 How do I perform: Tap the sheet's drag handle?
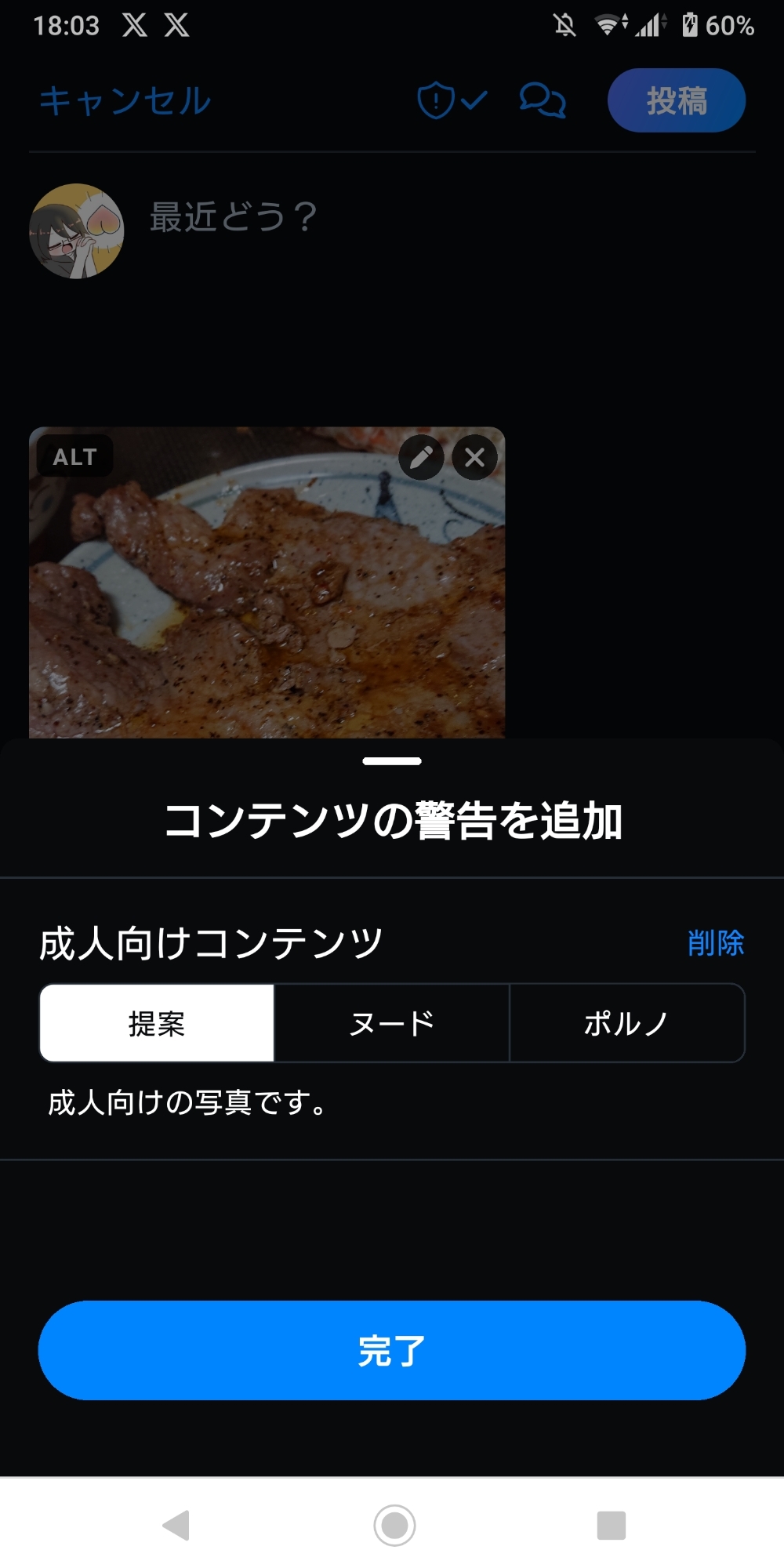(x=391, y=760)
